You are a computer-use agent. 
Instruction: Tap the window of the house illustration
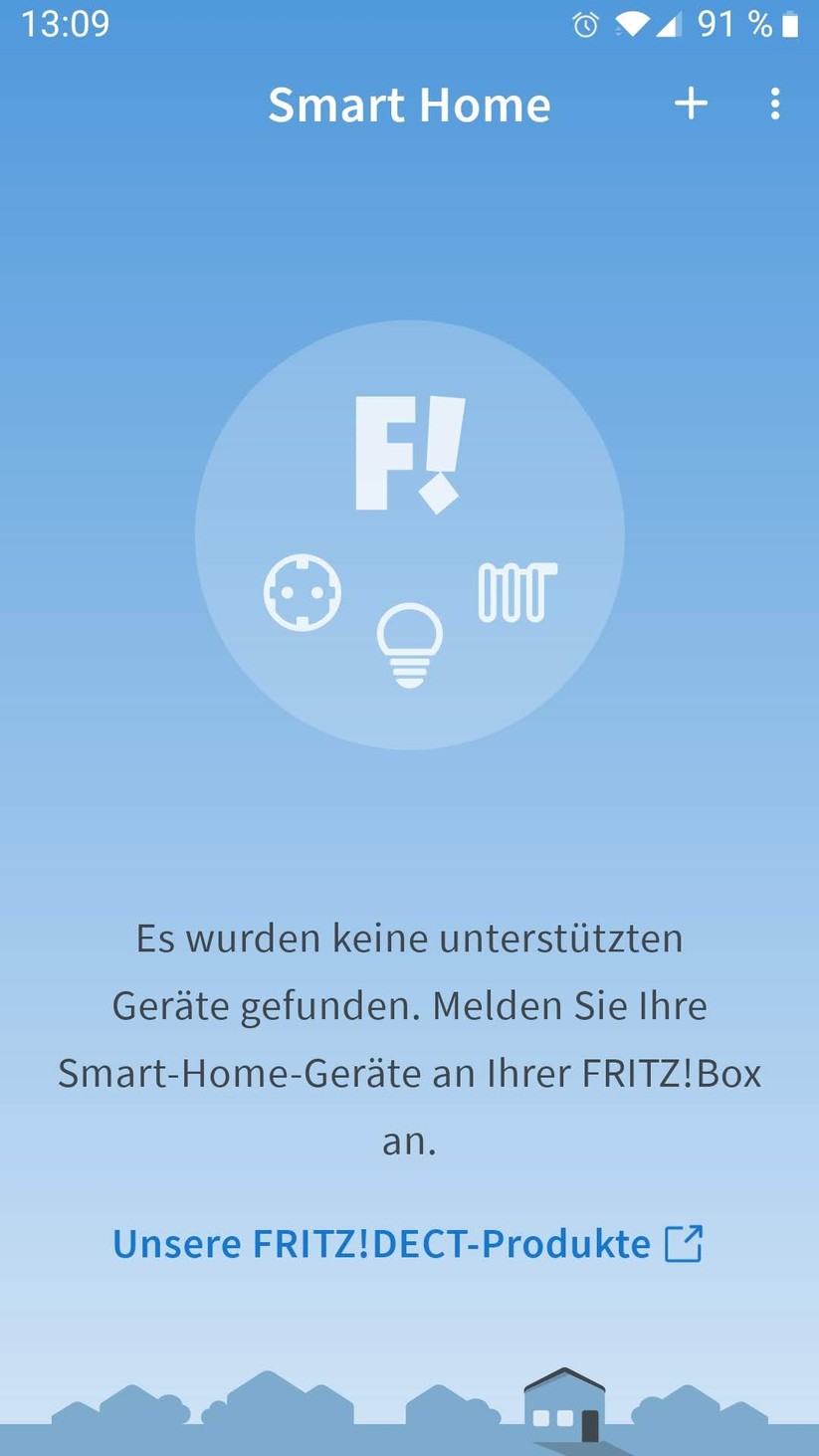coord(542,1418)
